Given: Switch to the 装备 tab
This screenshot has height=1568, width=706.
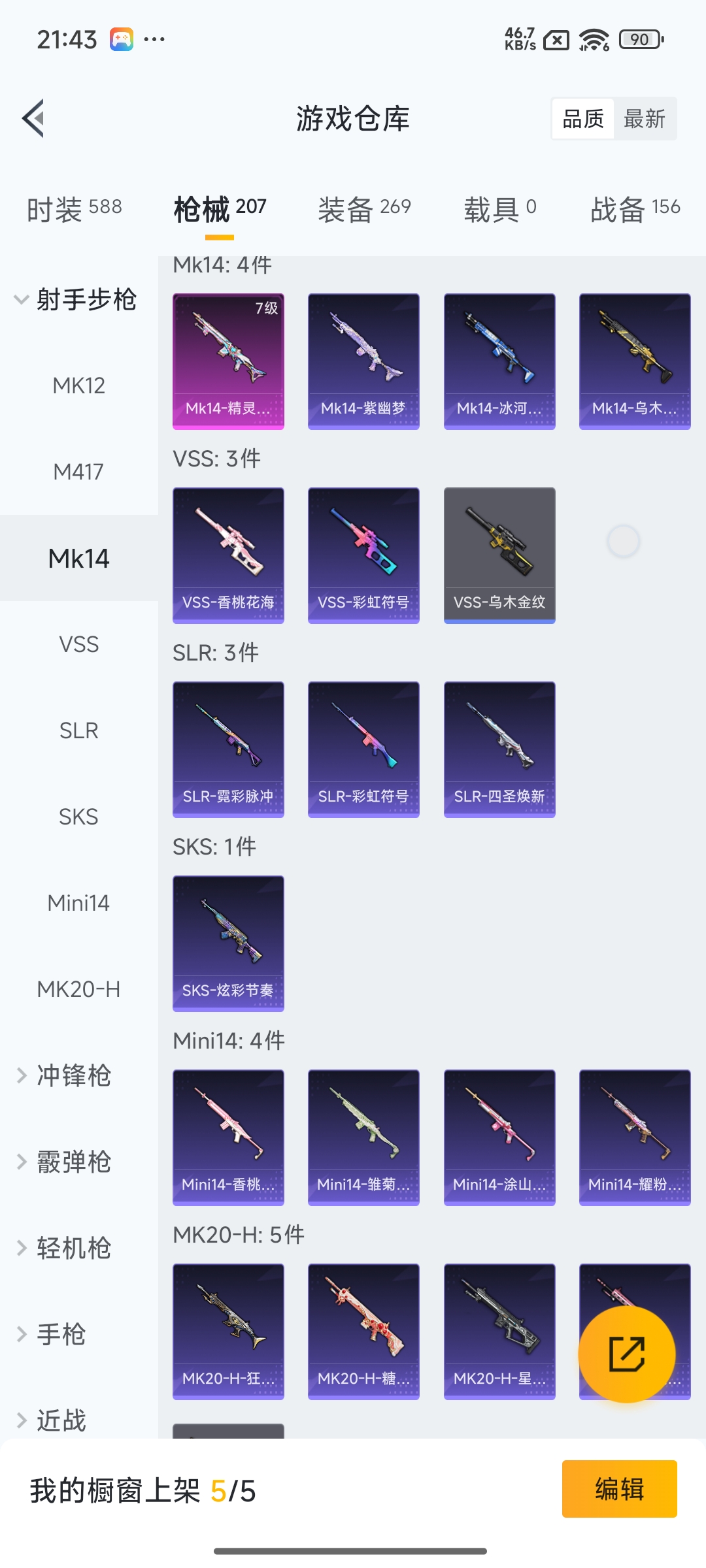Looking at the screenshot, I should [x=363, y=207].
